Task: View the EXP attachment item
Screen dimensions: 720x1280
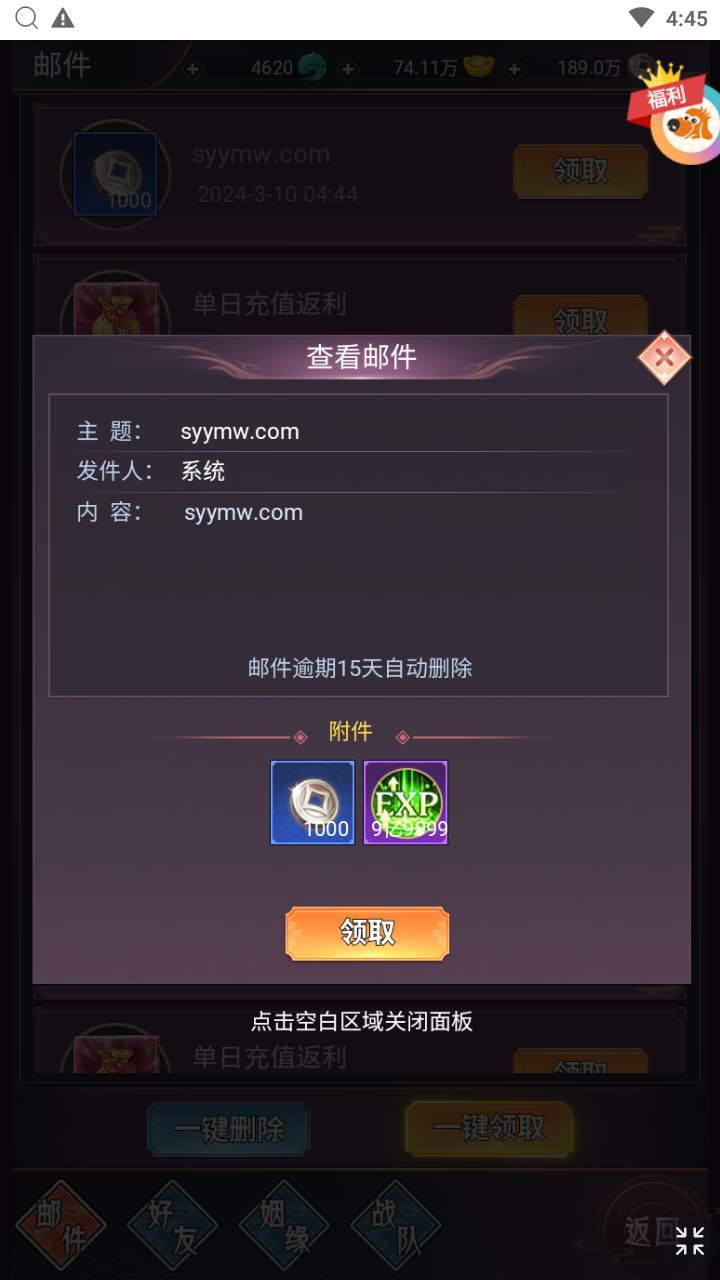Action: pyautogui.click(x=405, y=802)
